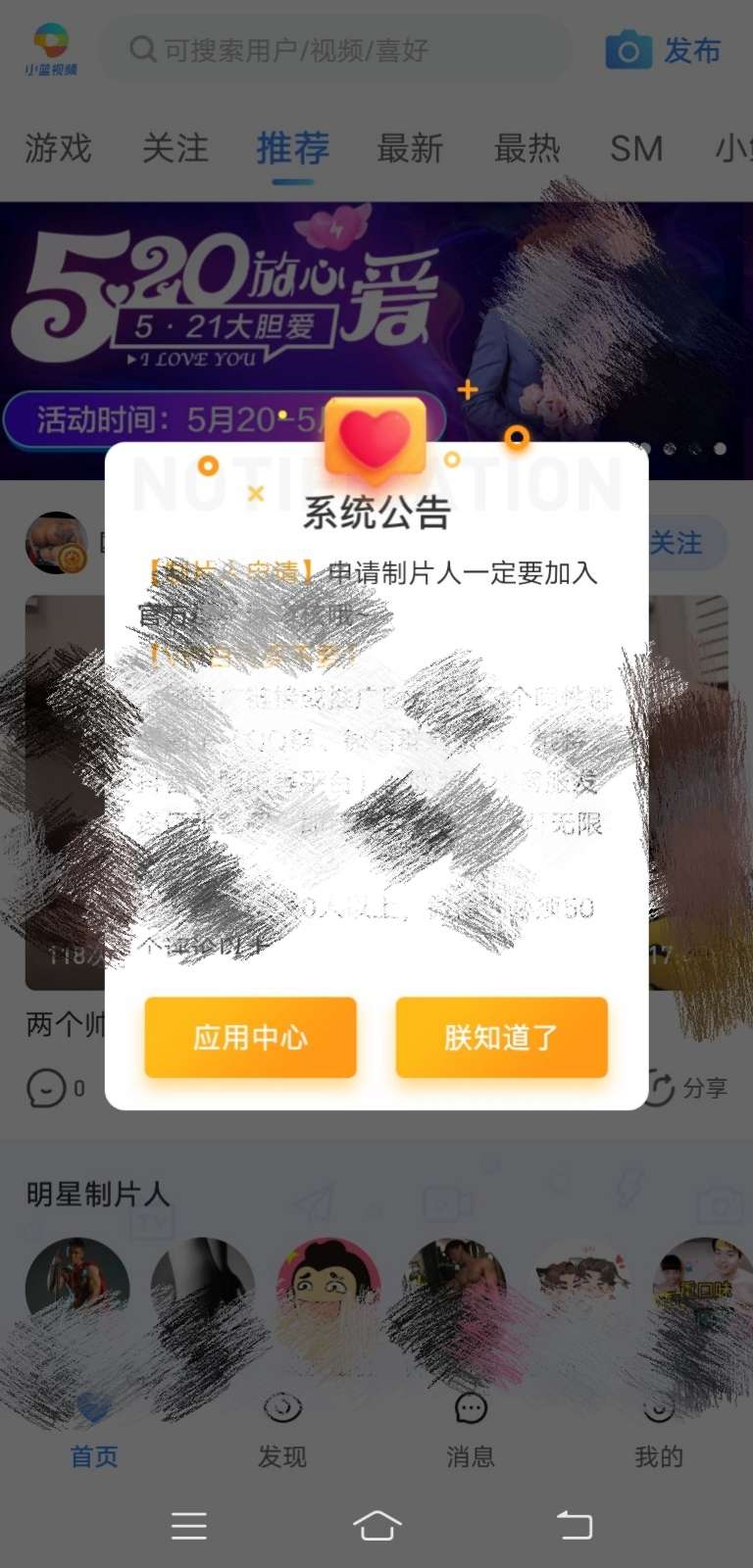Go to the 首页 bottom tab
The height and width of the screenshot is (1568, 753).
94,1433
